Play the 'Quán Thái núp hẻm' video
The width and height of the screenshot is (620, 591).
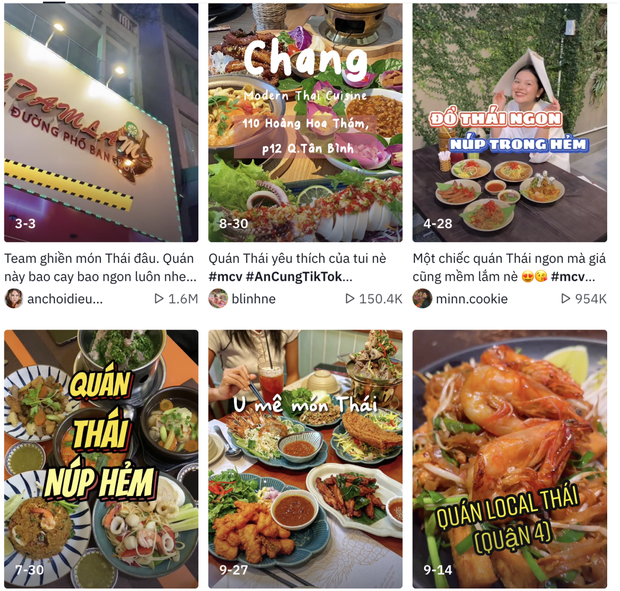click(x=101, y=458)
